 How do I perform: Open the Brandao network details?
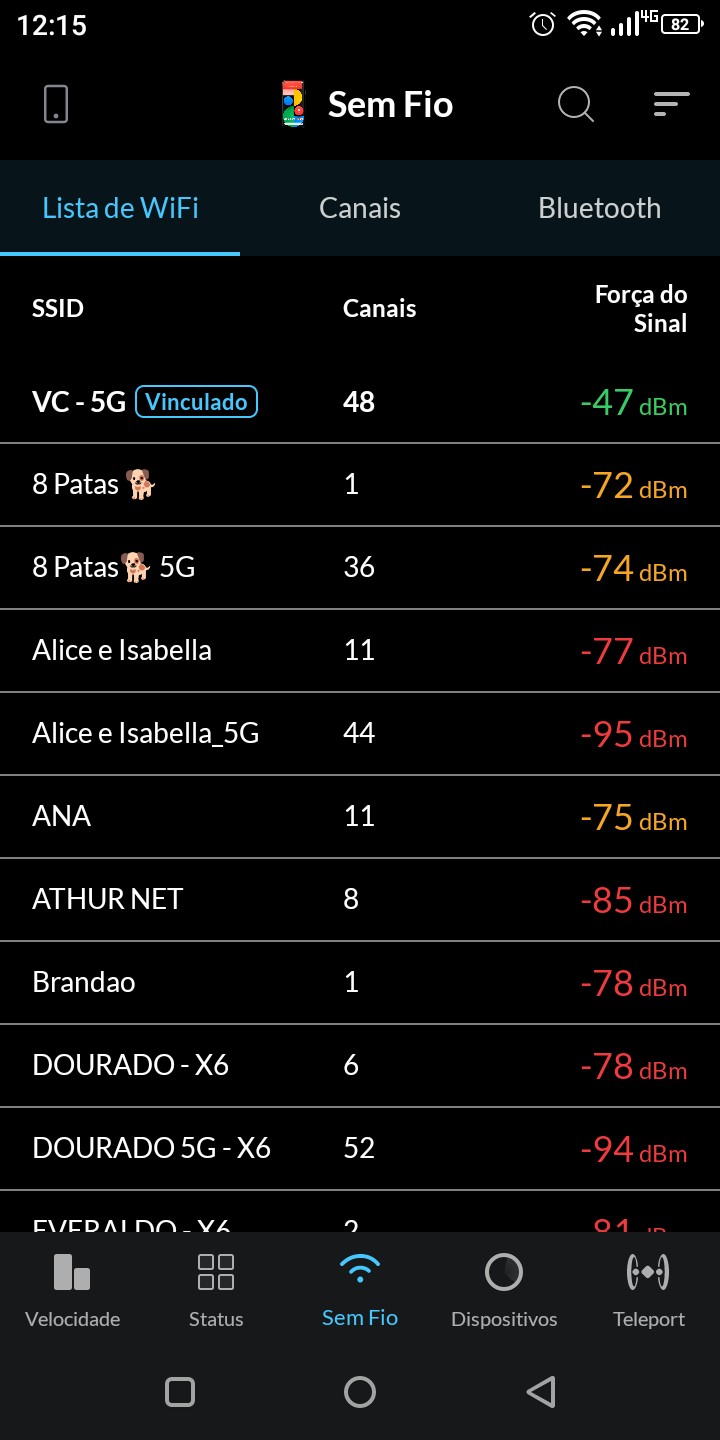pyautogui.click(x=360, y=983)
